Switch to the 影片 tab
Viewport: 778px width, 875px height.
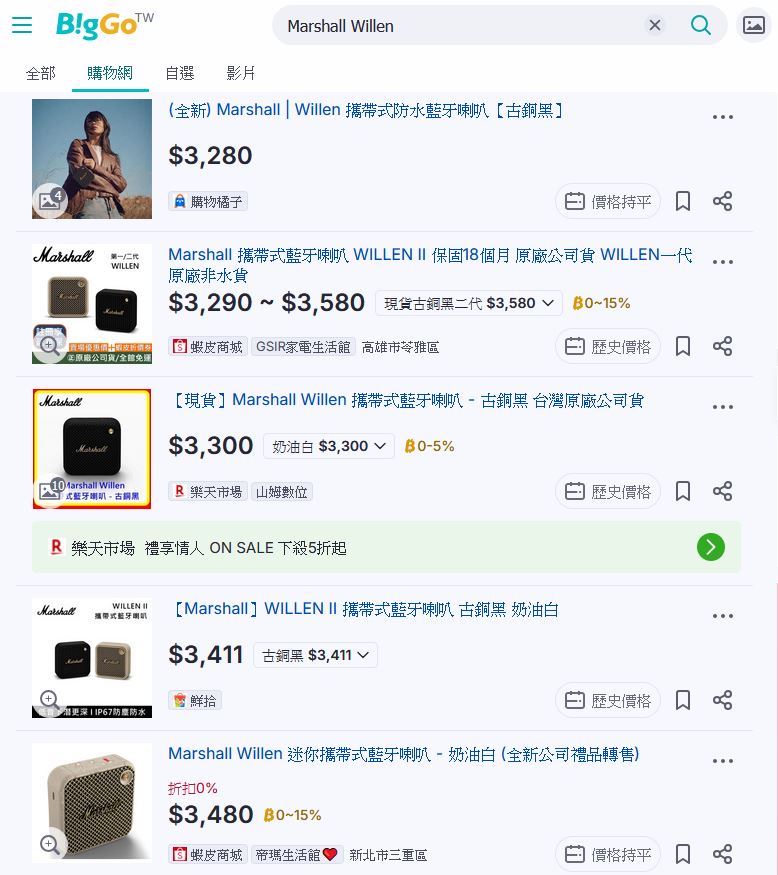[241, 73]
